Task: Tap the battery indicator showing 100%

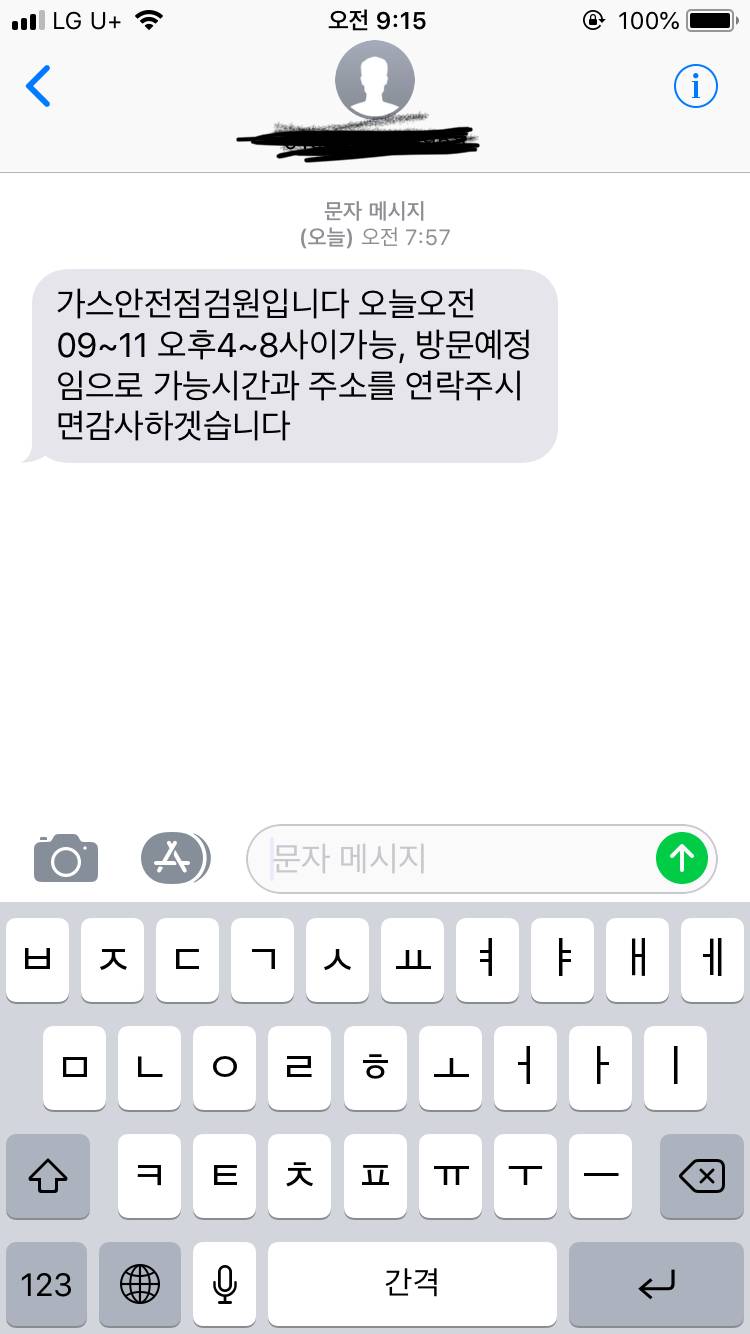Action: 710,18
